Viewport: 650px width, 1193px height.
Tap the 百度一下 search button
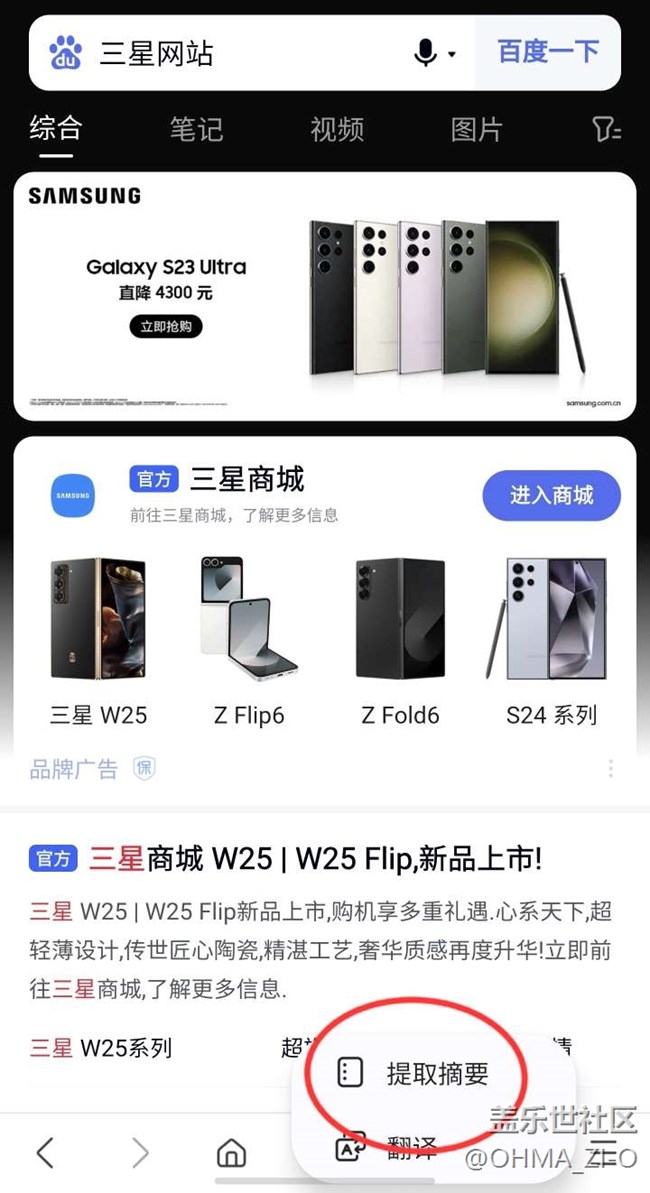point(548,53)
